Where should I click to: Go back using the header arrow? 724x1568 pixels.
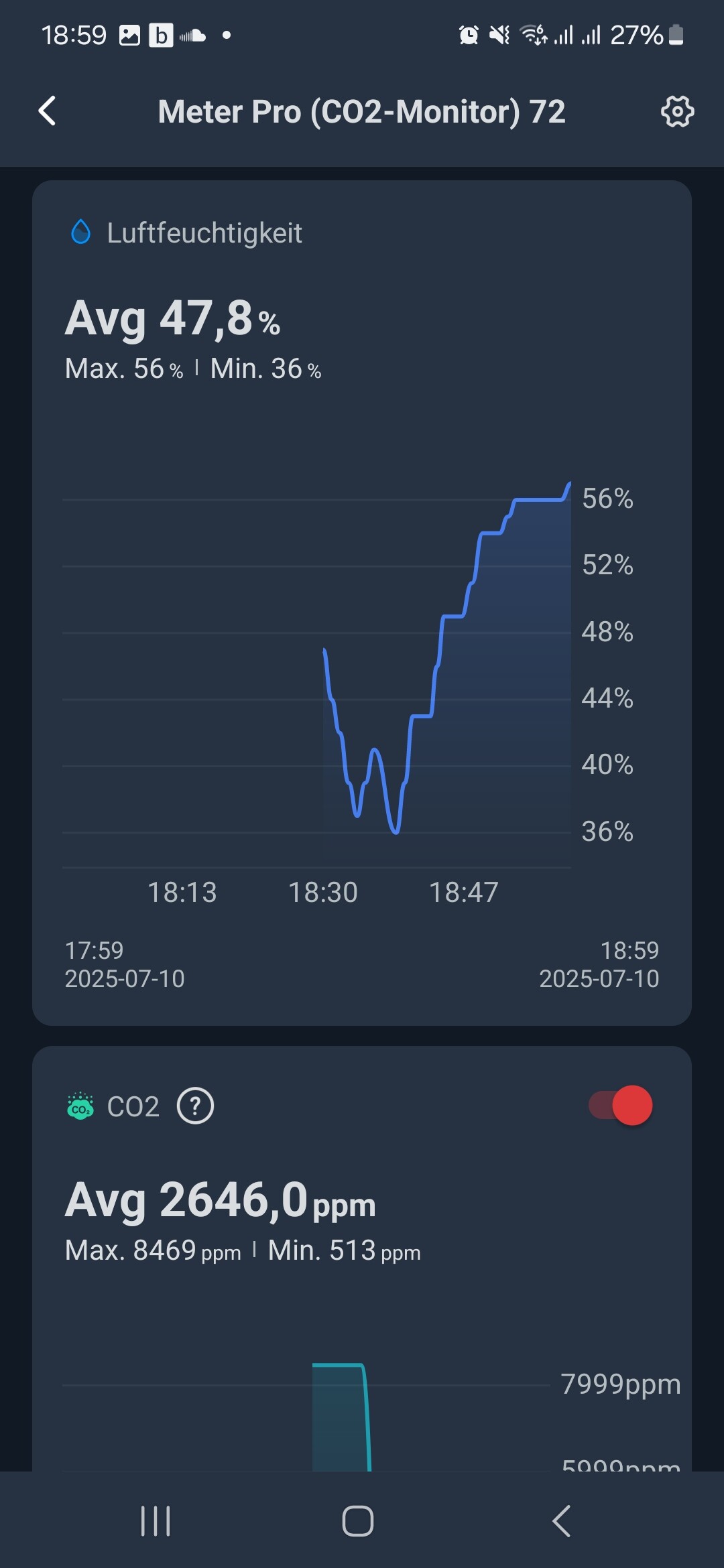[x=47, y=111]
